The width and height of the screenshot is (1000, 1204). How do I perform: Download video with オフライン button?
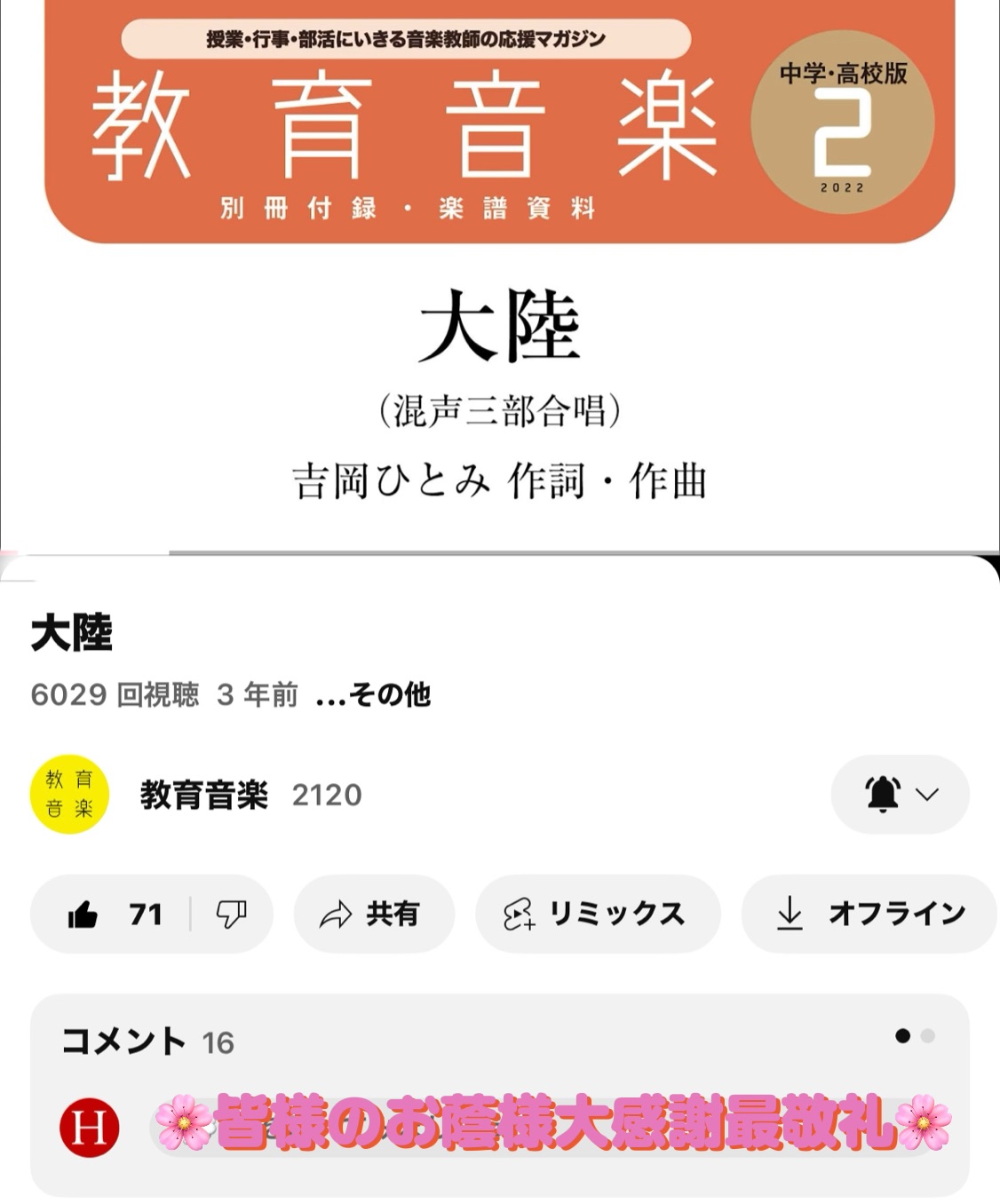coord(870,914)
